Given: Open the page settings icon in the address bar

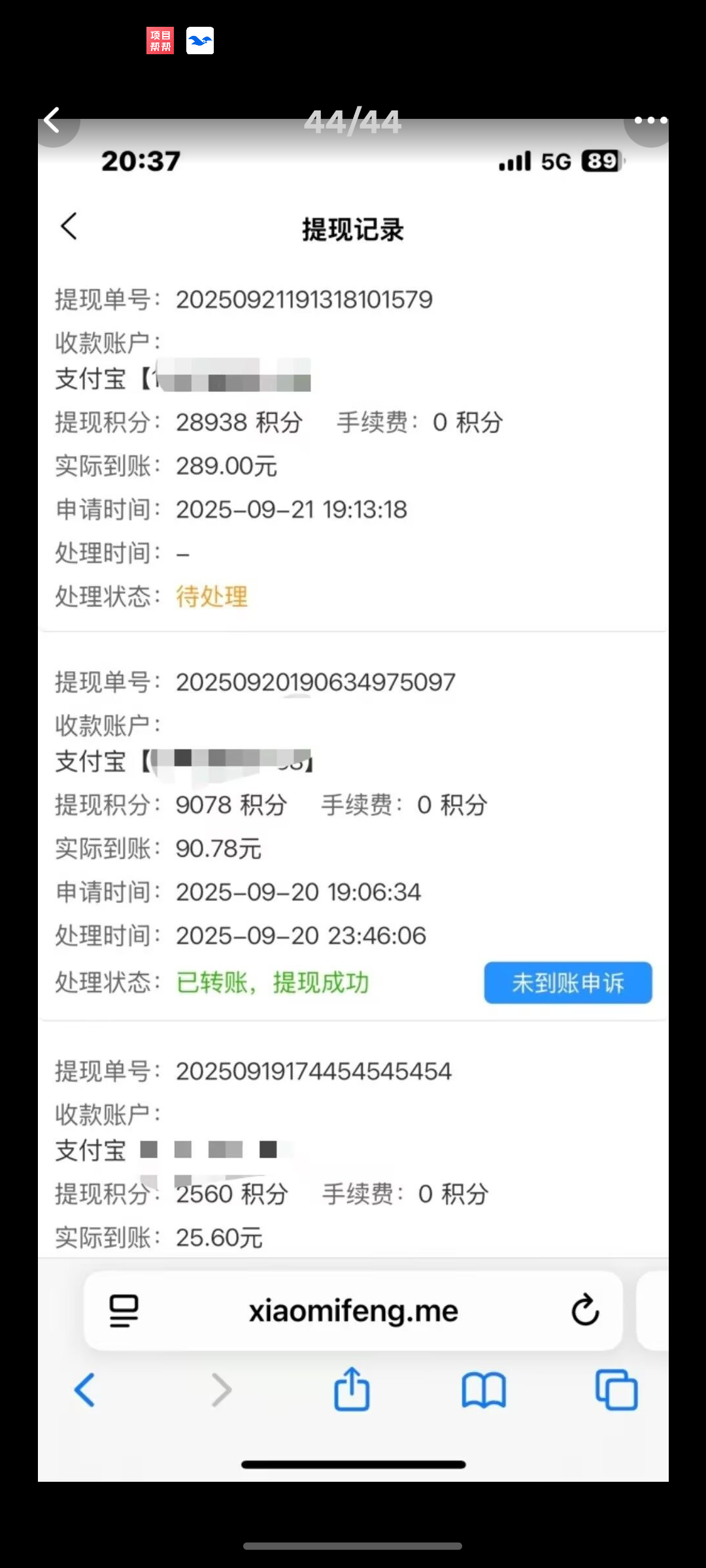Looking at the screenshot, I should pos(124,1311).
